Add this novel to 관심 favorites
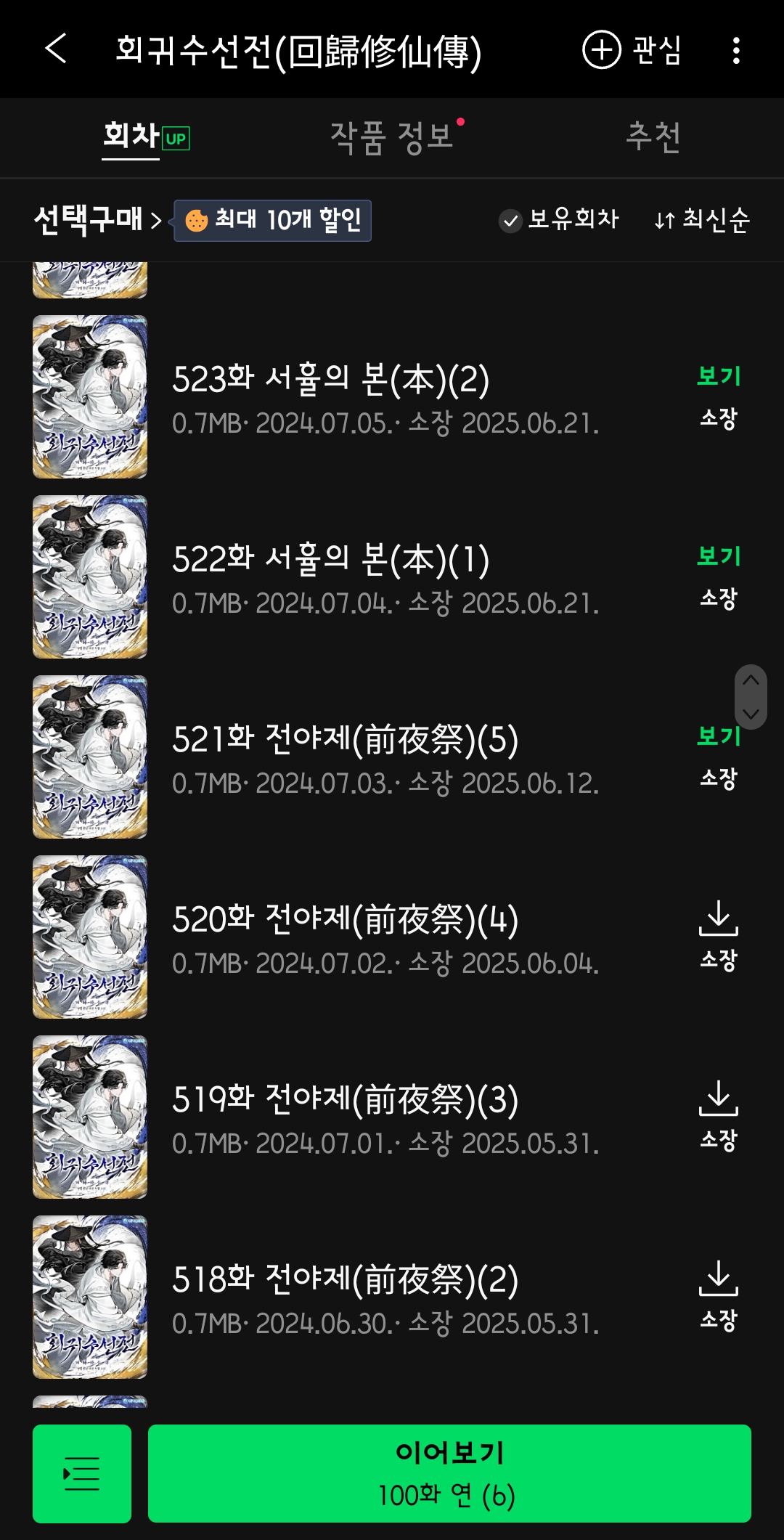The image size is (784, 1540). click(x=632, y=50)
